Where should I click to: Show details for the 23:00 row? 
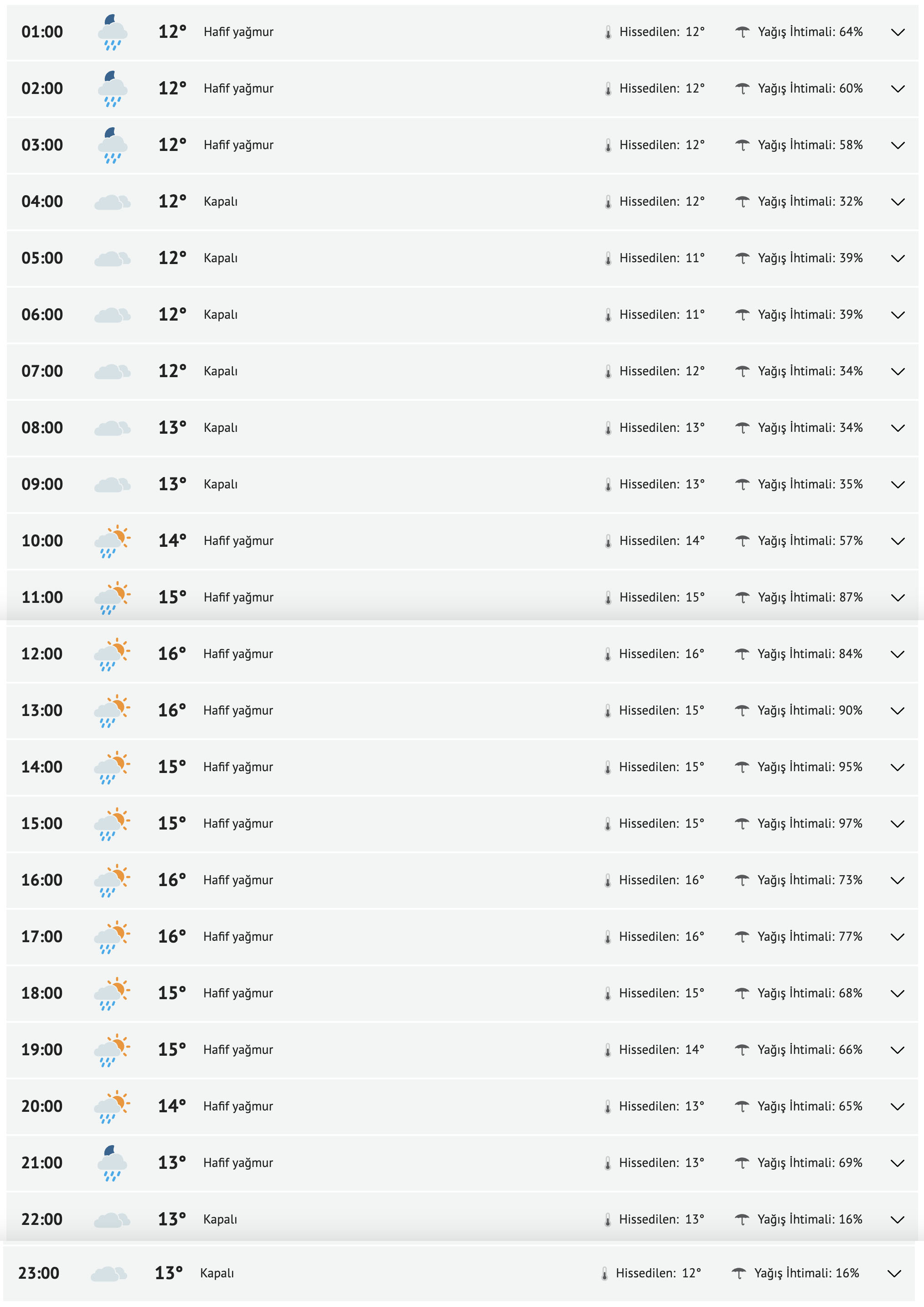pos(894,1274)
